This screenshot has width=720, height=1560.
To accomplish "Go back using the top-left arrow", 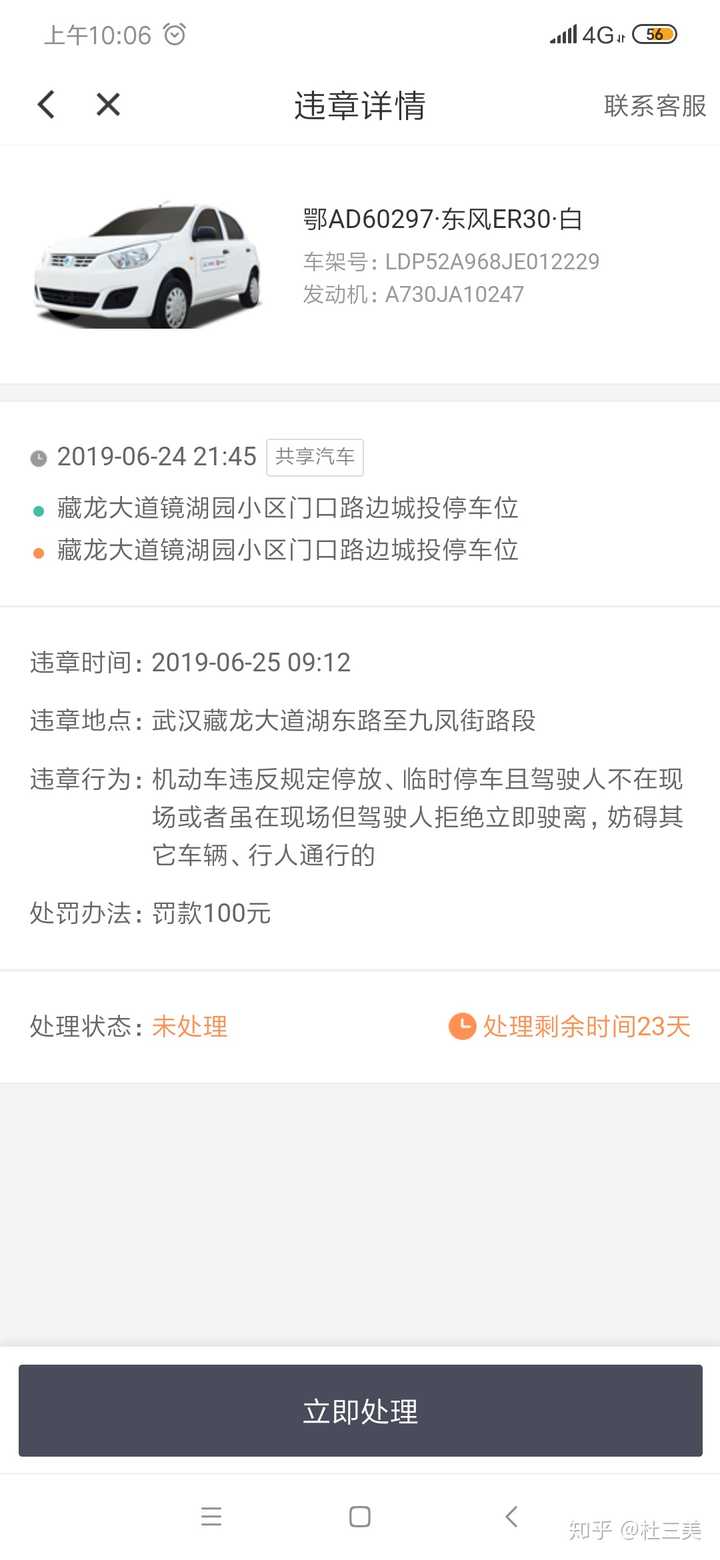I will [x=46, y=105].
